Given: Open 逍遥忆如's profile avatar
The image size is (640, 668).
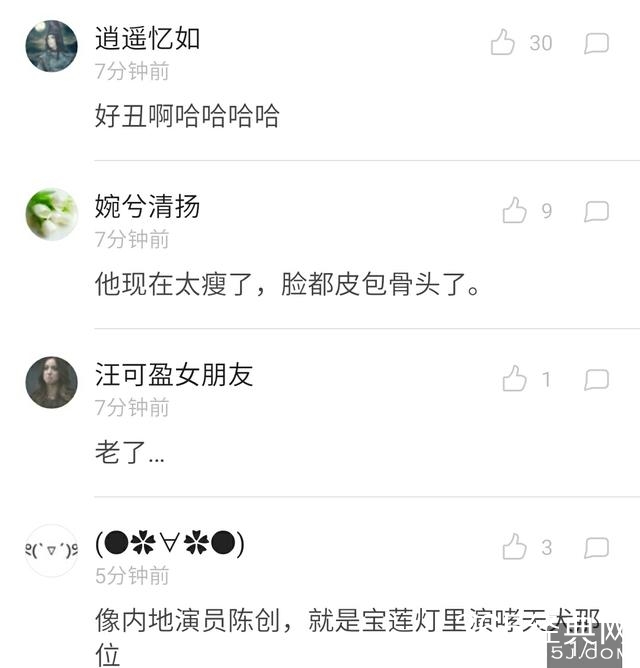Looking at the screenshot, I should click(x=51, y=46).
